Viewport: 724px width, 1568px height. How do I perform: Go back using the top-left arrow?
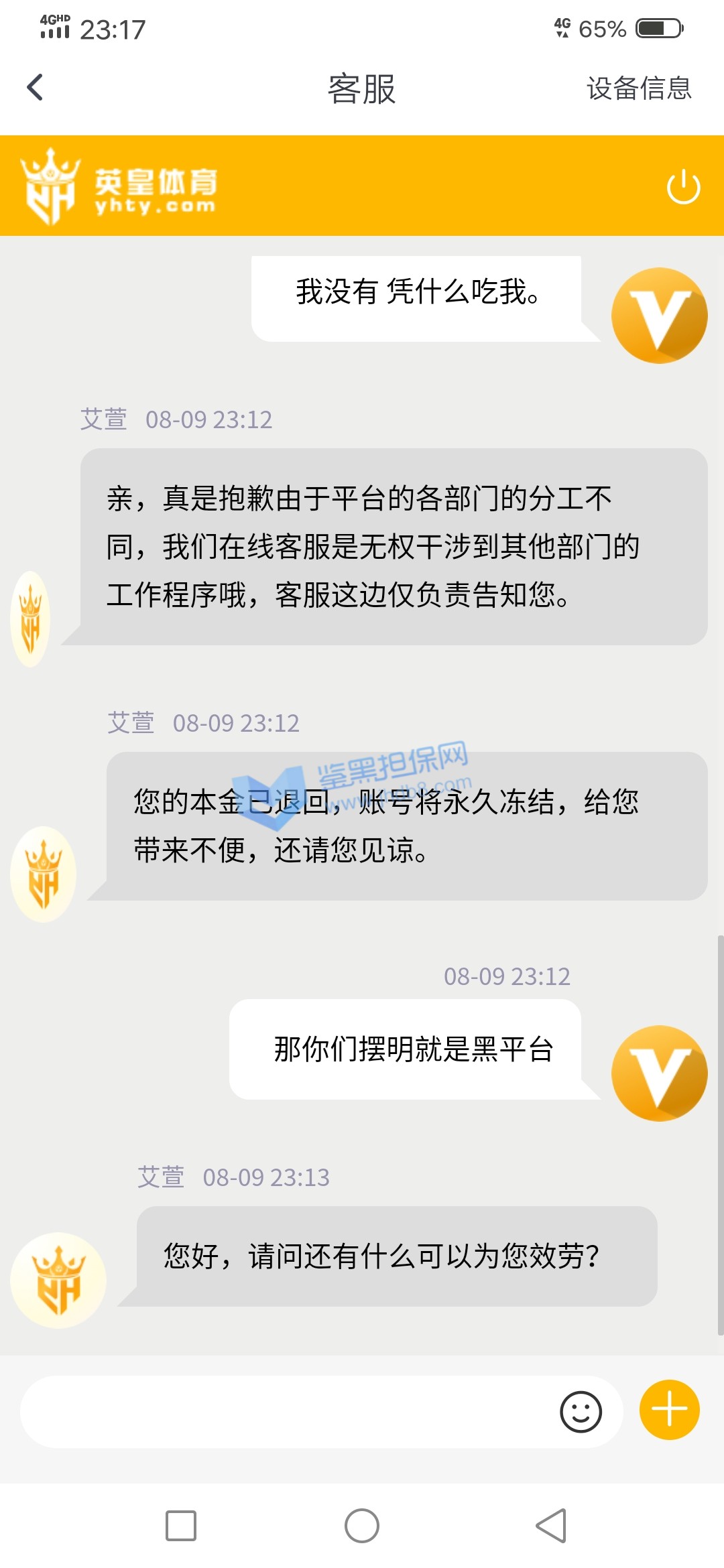pos(35,88)
